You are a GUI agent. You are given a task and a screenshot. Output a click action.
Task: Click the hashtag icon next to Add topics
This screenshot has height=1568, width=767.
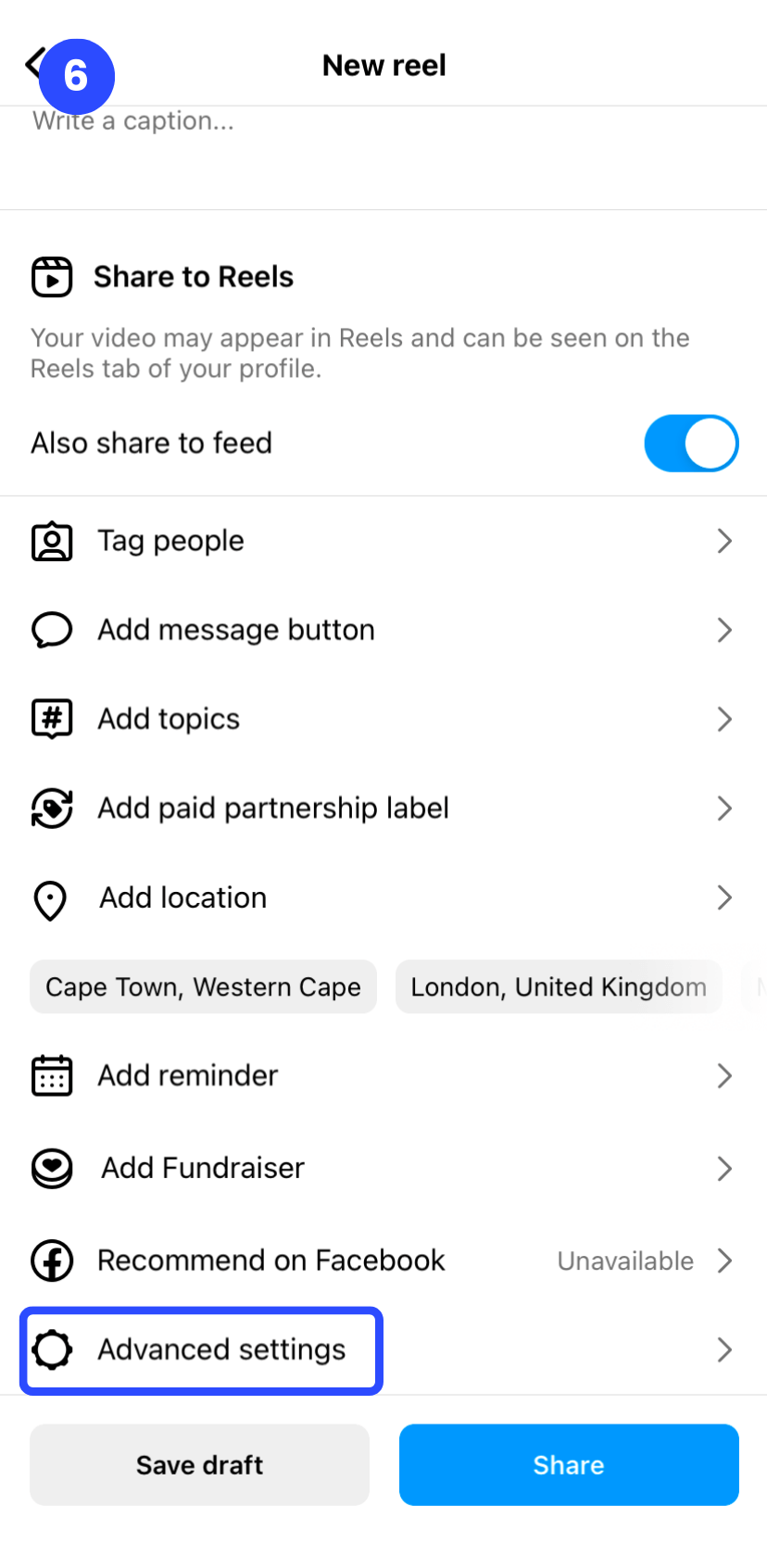(x=52, y=719)
